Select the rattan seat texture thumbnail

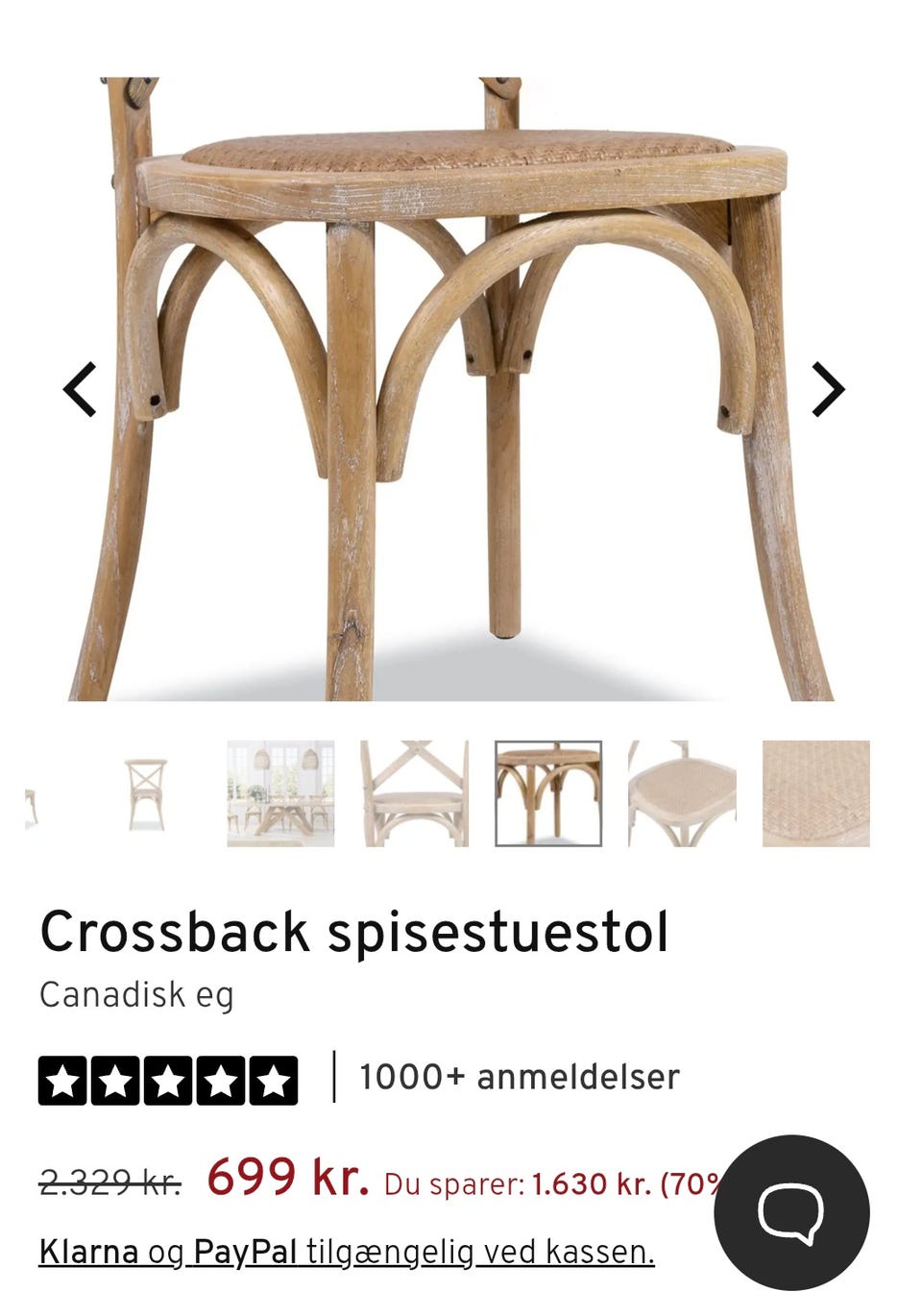pos(815,792)
